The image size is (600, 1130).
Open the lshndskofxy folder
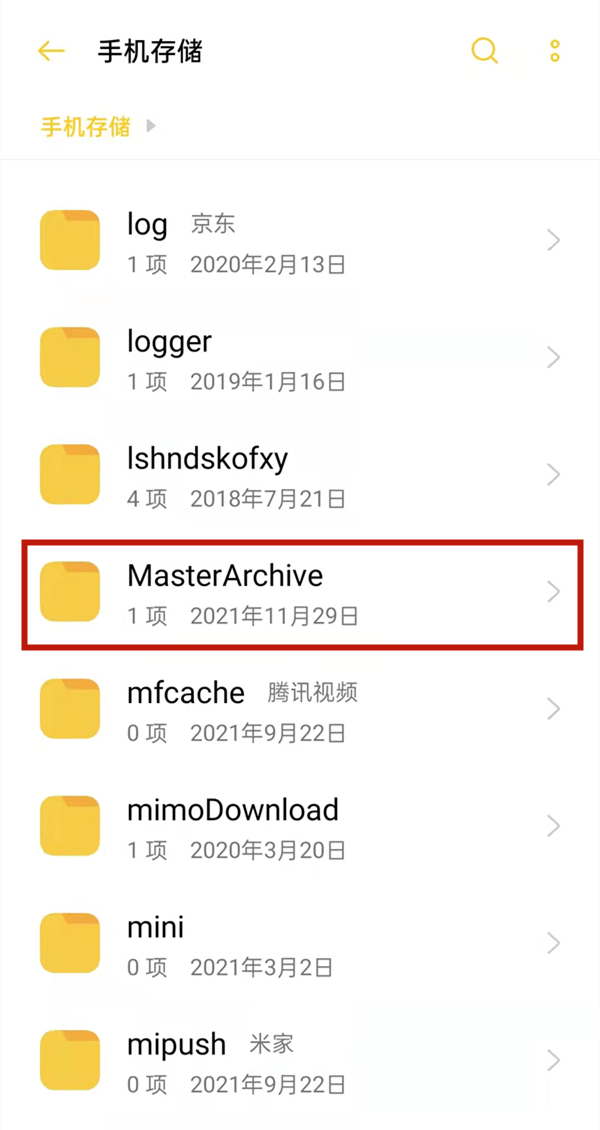(300, 475)
